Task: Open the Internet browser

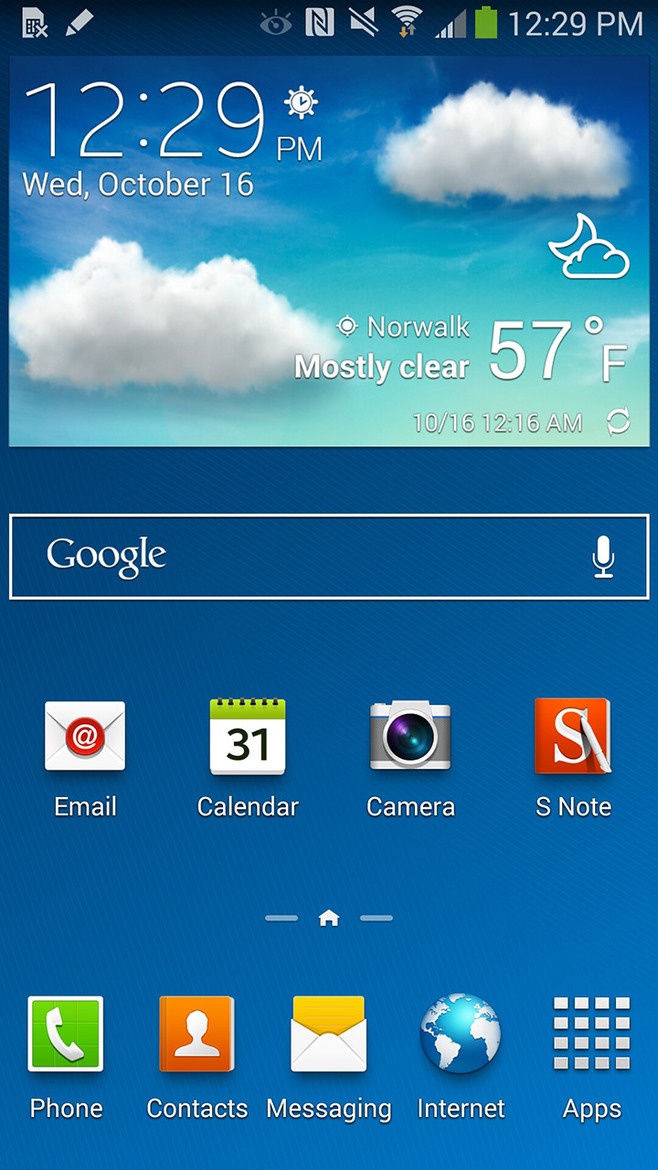Action: pyautogui.click(x=460, y=1035)
